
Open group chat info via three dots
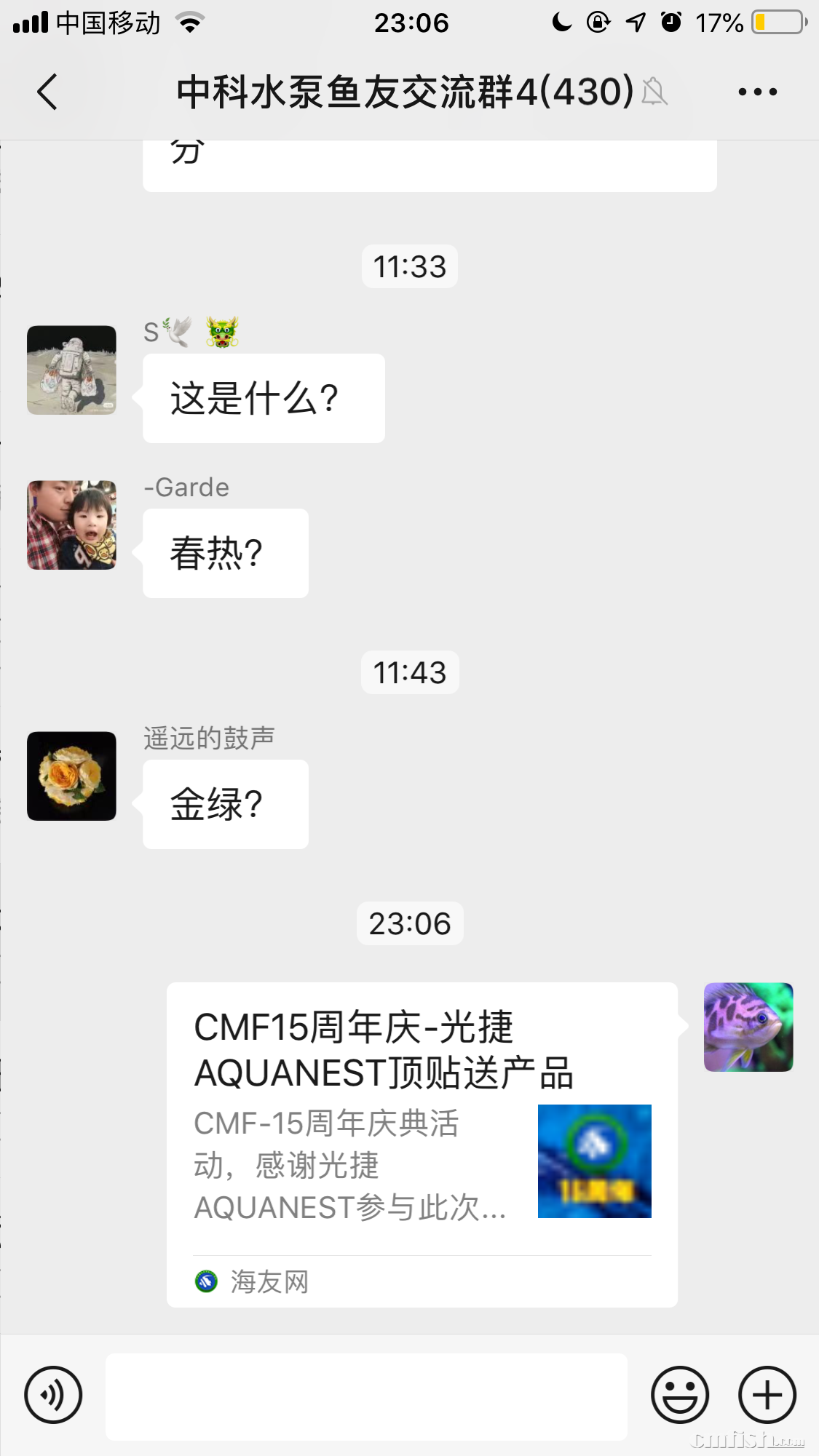pyautogui.click(x=757, y=92)
